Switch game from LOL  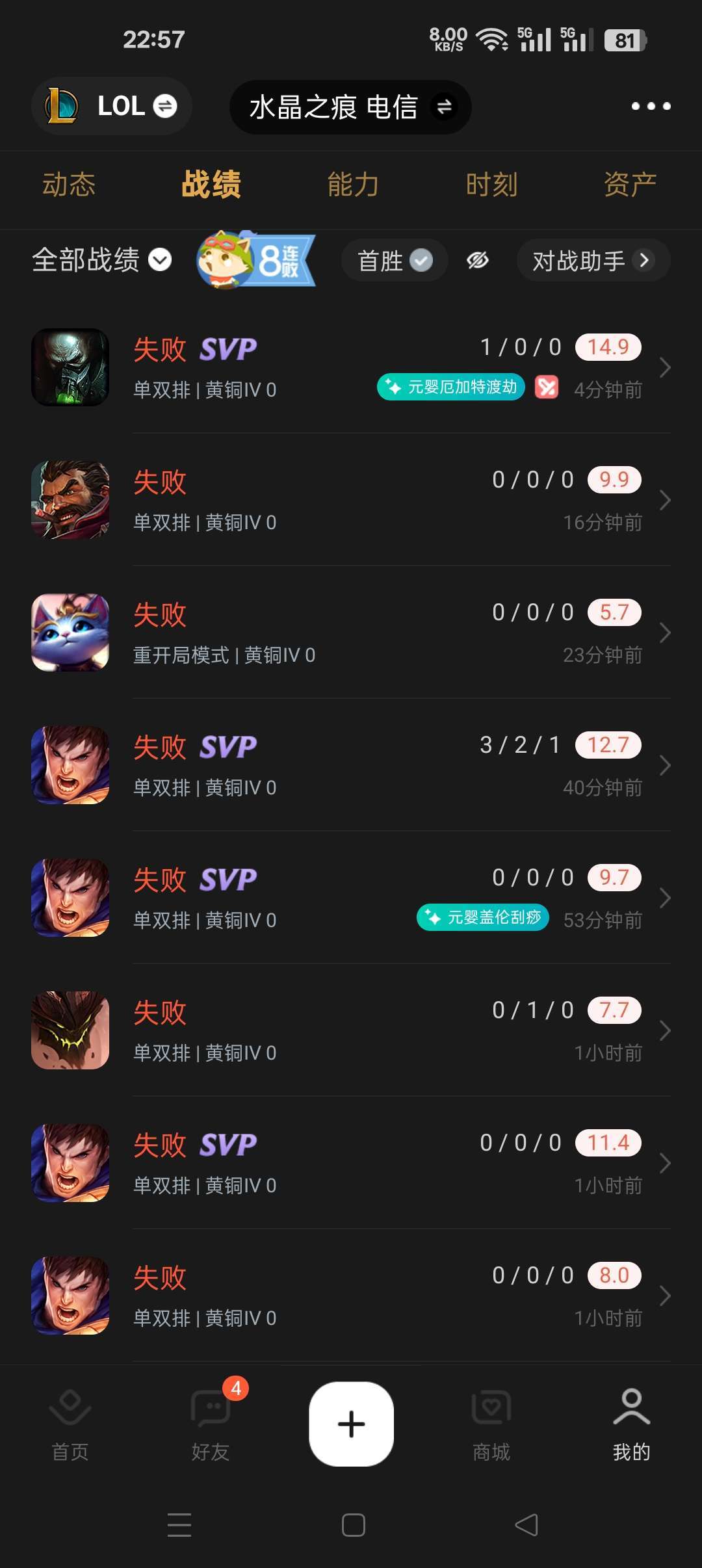point(112,106)
